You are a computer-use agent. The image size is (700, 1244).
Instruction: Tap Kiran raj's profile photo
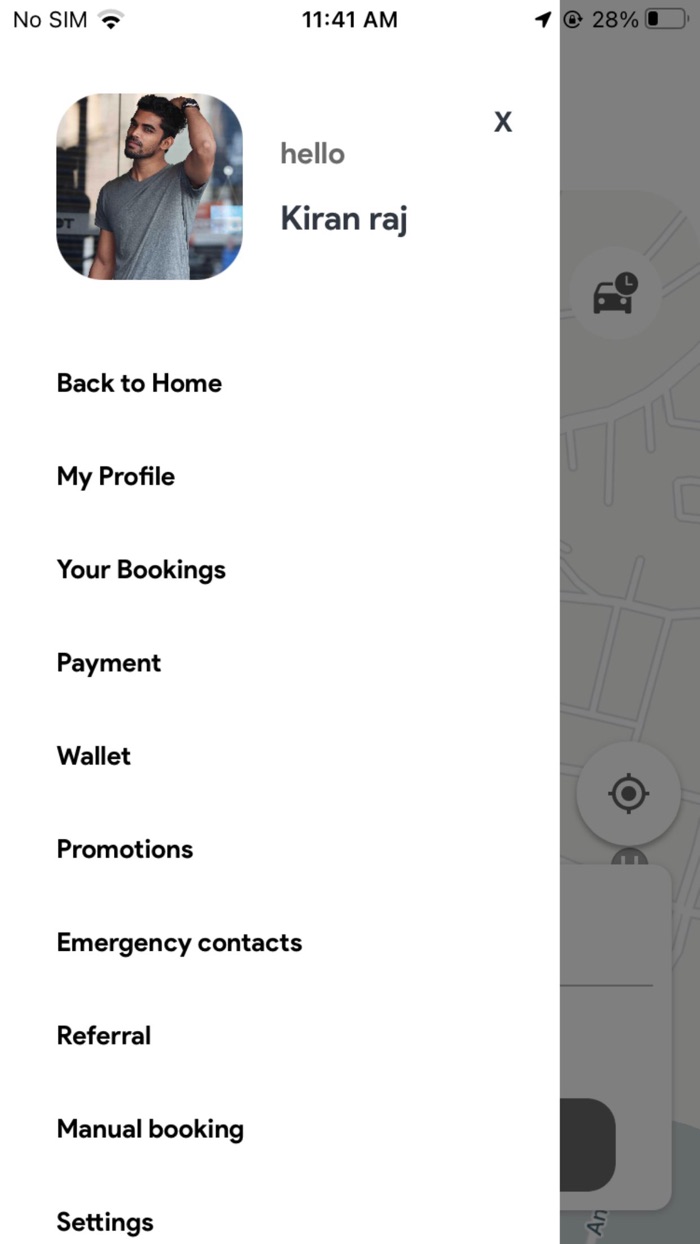[149, 186]
